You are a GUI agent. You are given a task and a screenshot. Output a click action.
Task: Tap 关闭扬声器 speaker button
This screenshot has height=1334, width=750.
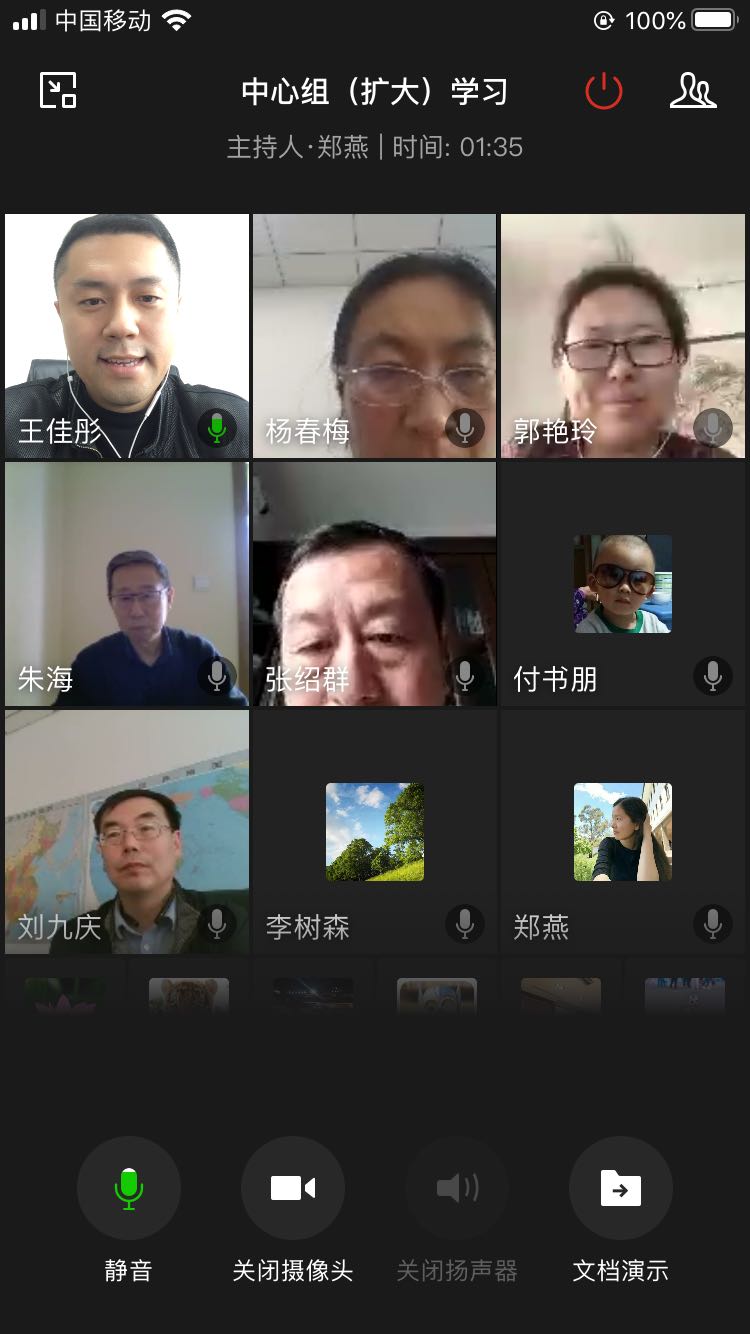(457, 1188)
